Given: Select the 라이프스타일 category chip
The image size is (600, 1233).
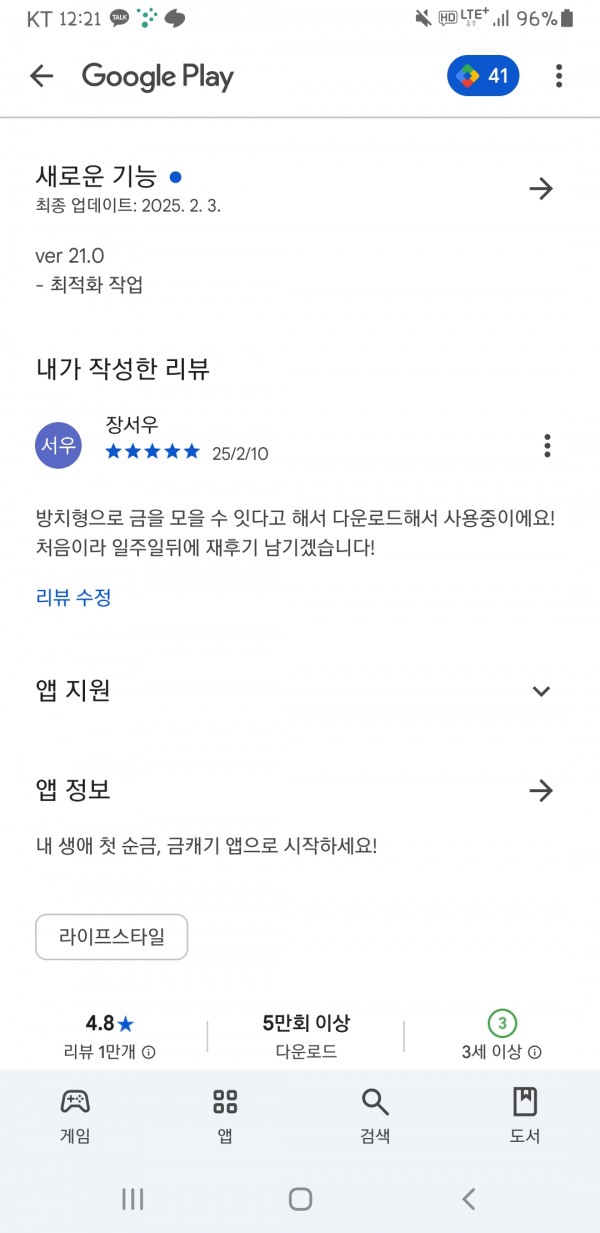Looking at the screenshot, I should point(111,937).
